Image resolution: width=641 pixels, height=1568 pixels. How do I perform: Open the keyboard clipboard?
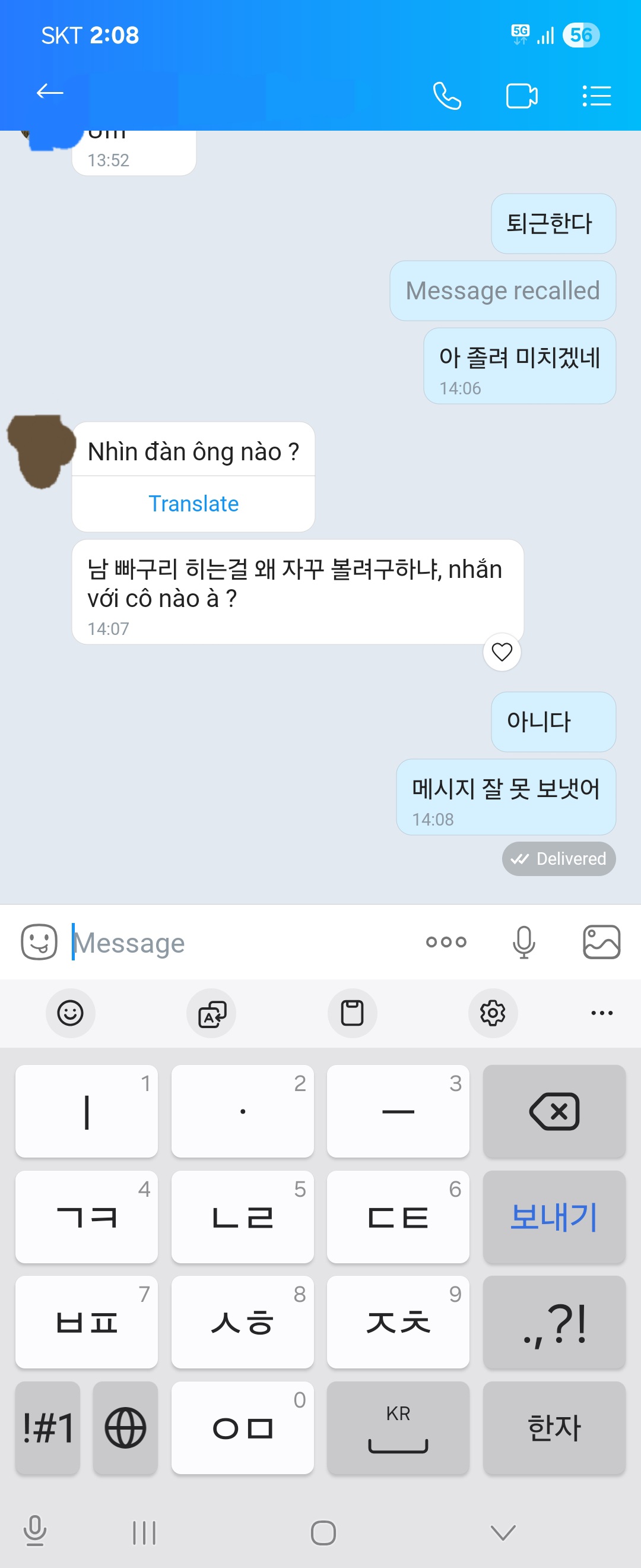click(352, 1013)
